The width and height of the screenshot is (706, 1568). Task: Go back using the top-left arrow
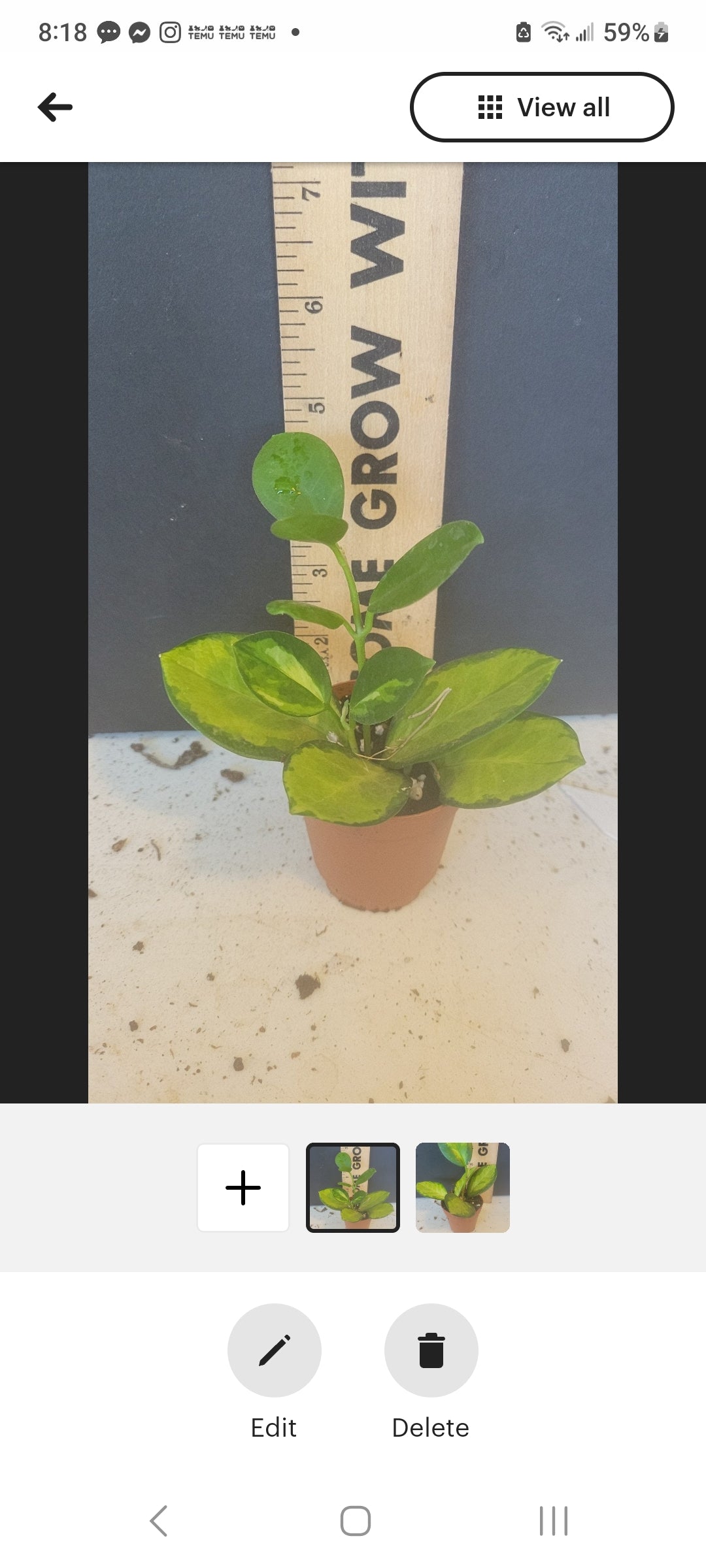[56, 107]
